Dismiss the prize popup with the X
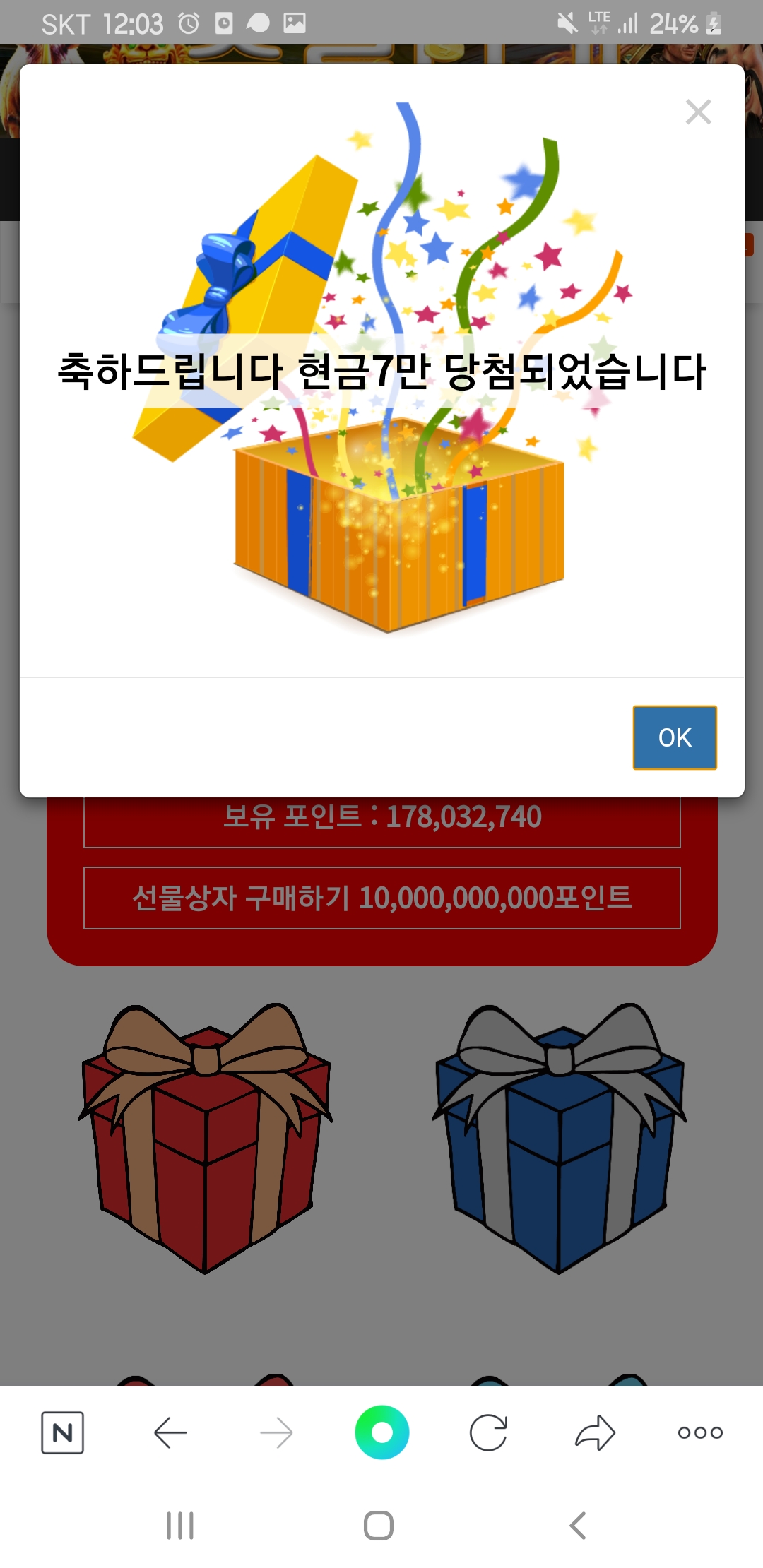This screenshot has height=1568, width=763. [x=698, y=112]
